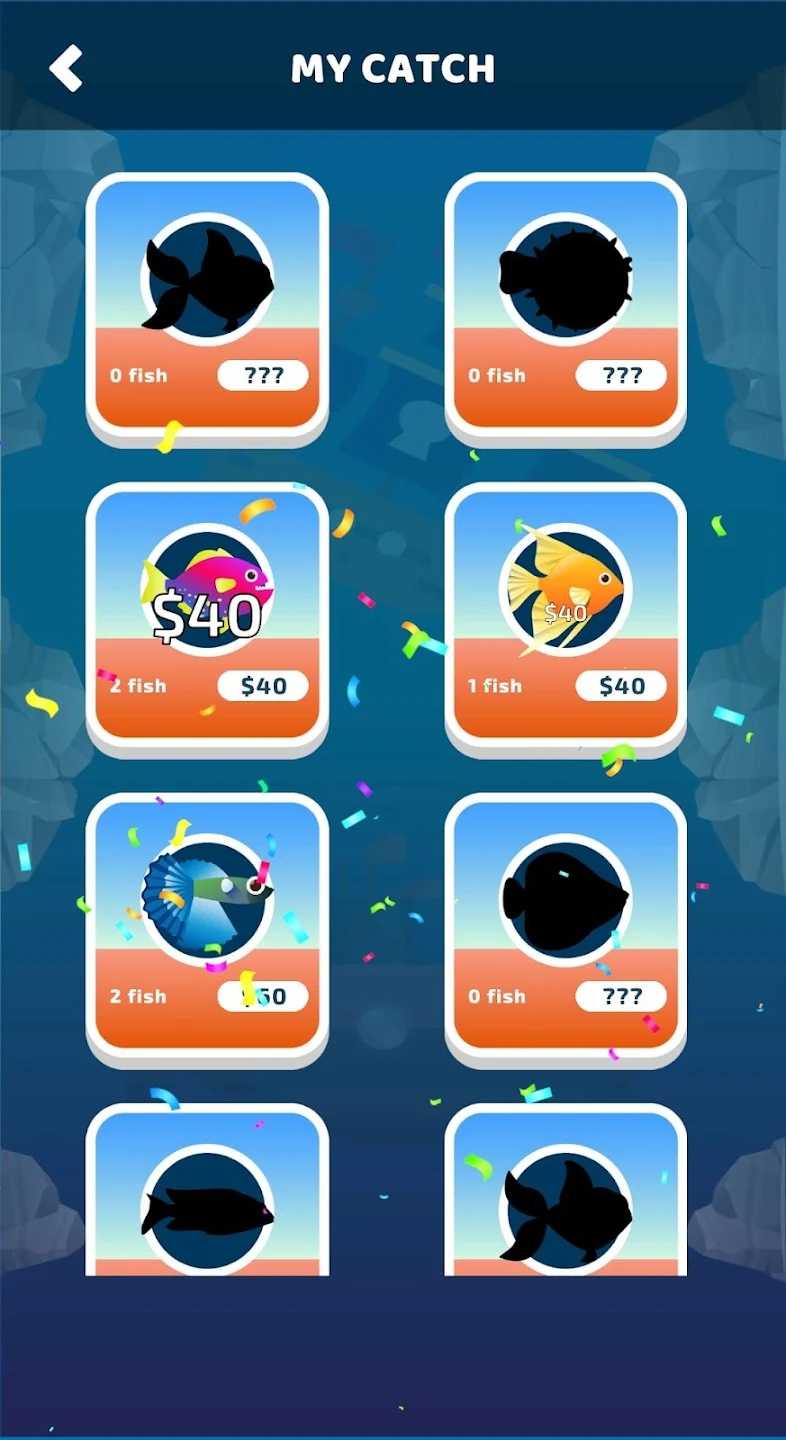Open the pink fish card with 2 fish
Viewport: 786px width, 1440px height.
(x=207, y=617)
